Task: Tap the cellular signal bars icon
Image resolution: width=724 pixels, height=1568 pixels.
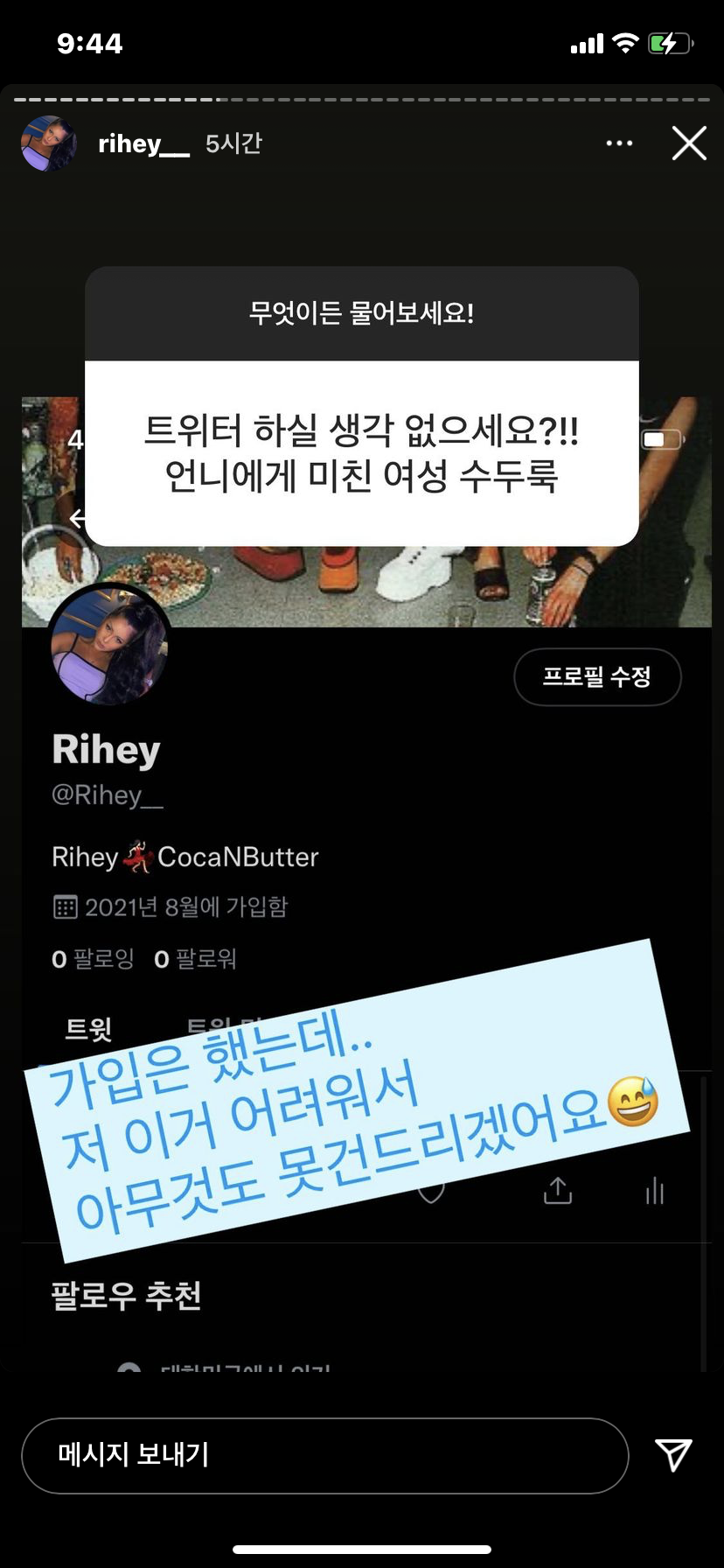Action: coord(586,43)
